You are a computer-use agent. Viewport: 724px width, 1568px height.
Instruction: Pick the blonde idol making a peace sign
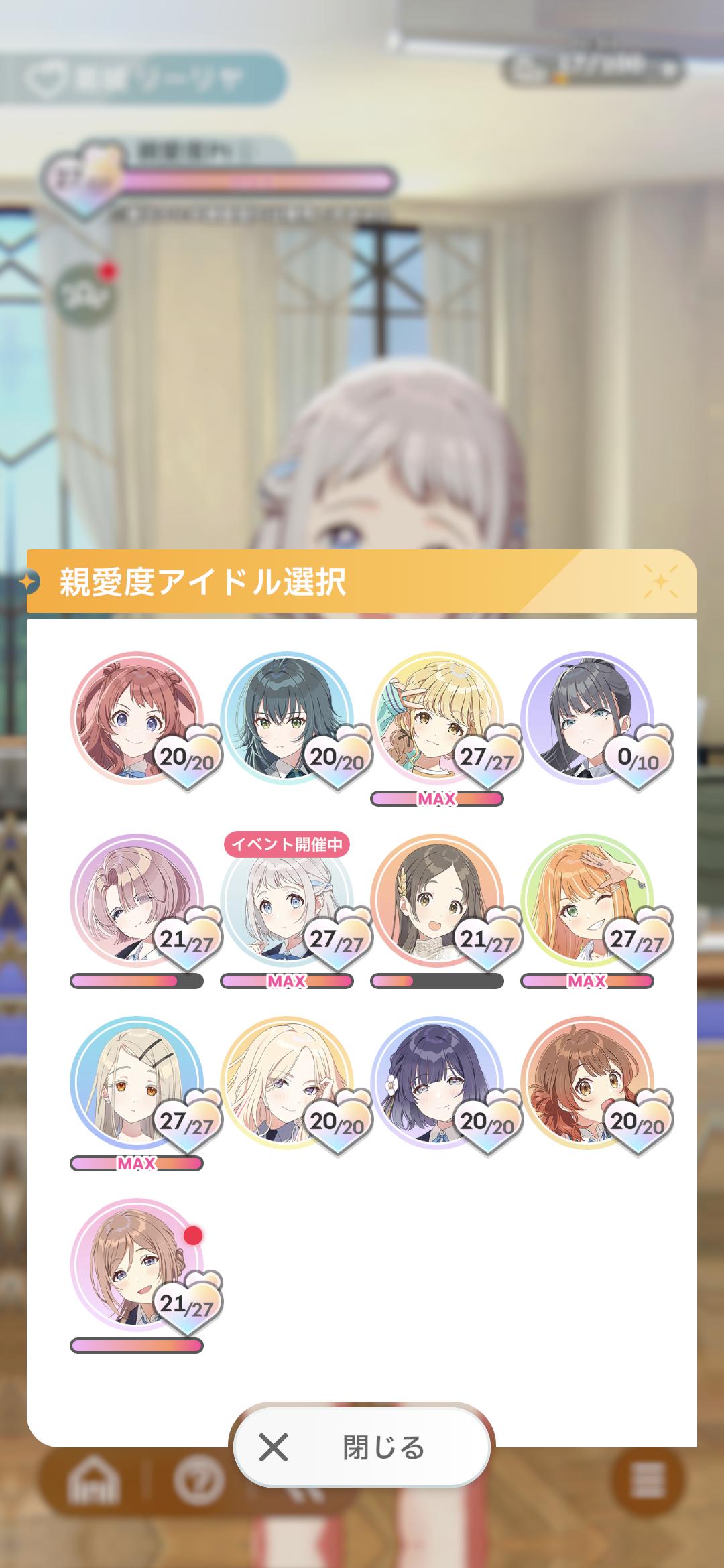coord(437,718)
